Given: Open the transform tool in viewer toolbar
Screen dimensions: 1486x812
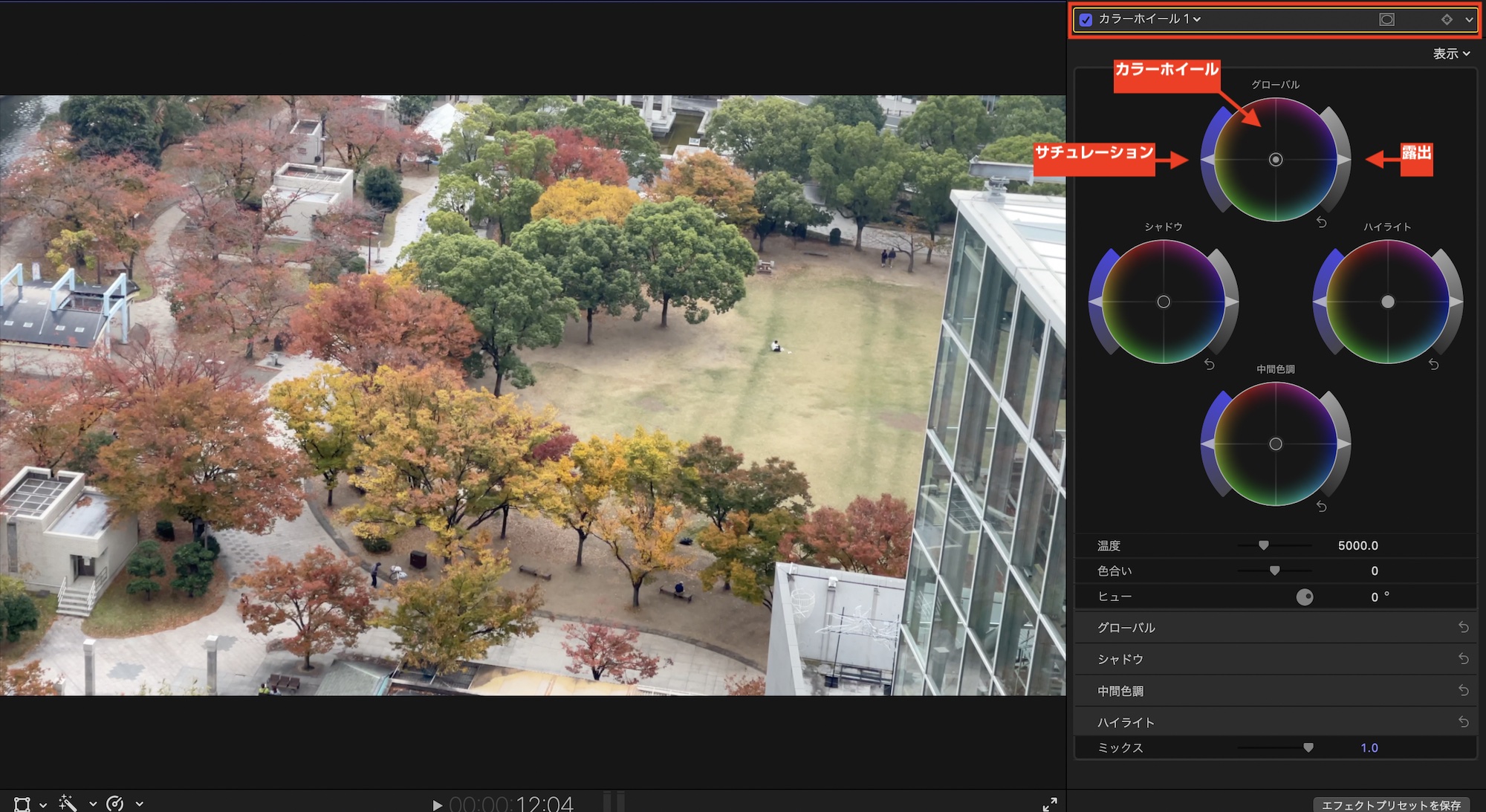Looking at the screenshot, I should 22,804.
